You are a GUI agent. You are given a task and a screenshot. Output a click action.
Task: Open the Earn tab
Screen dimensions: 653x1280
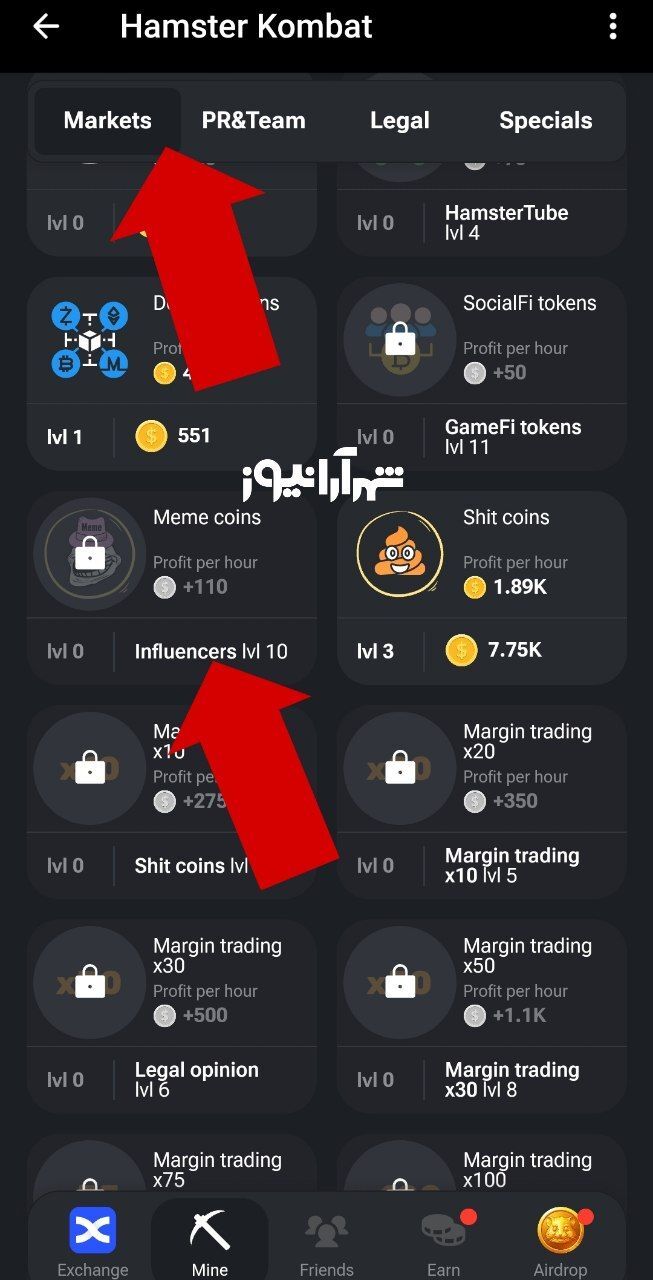pos(443,1241)
